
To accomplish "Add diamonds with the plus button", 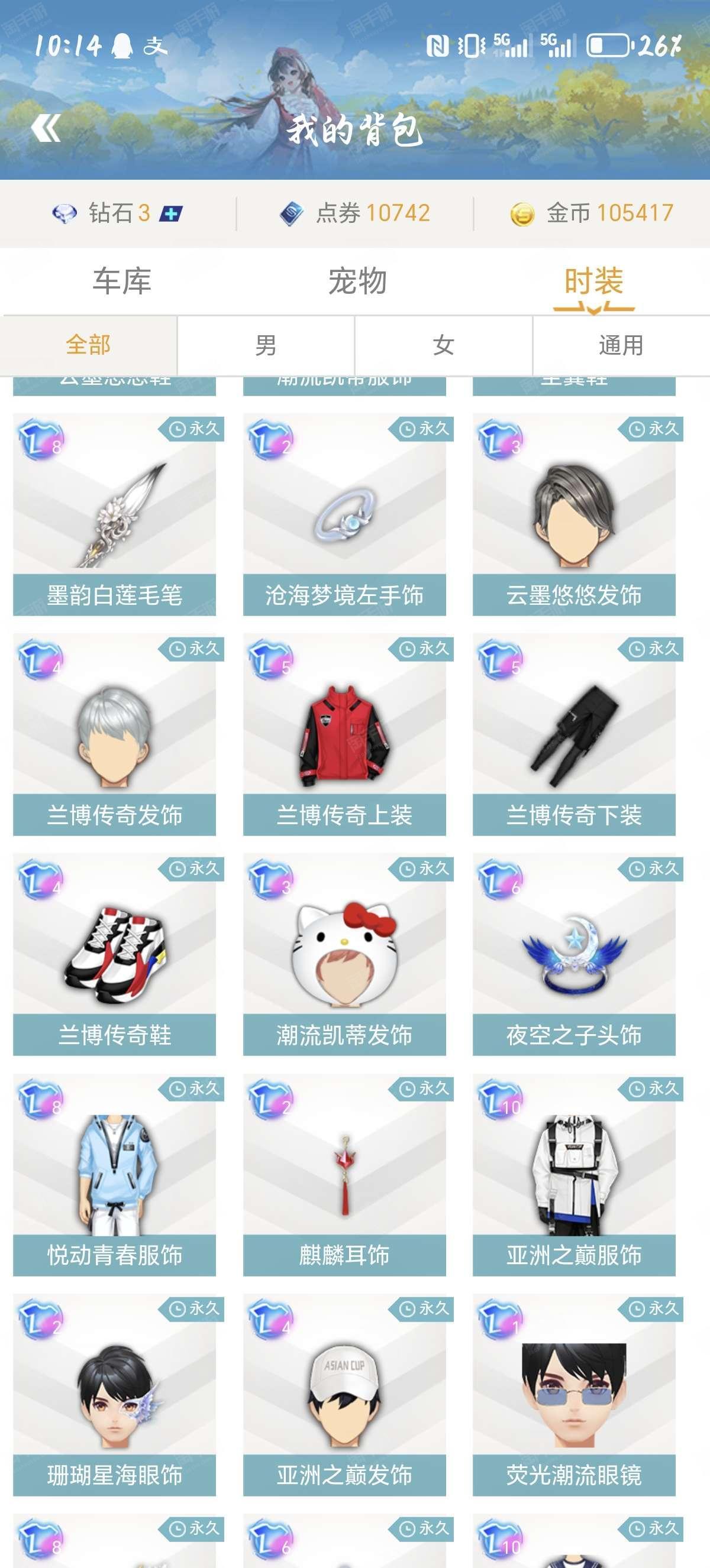I will click(x=171, y=213).
